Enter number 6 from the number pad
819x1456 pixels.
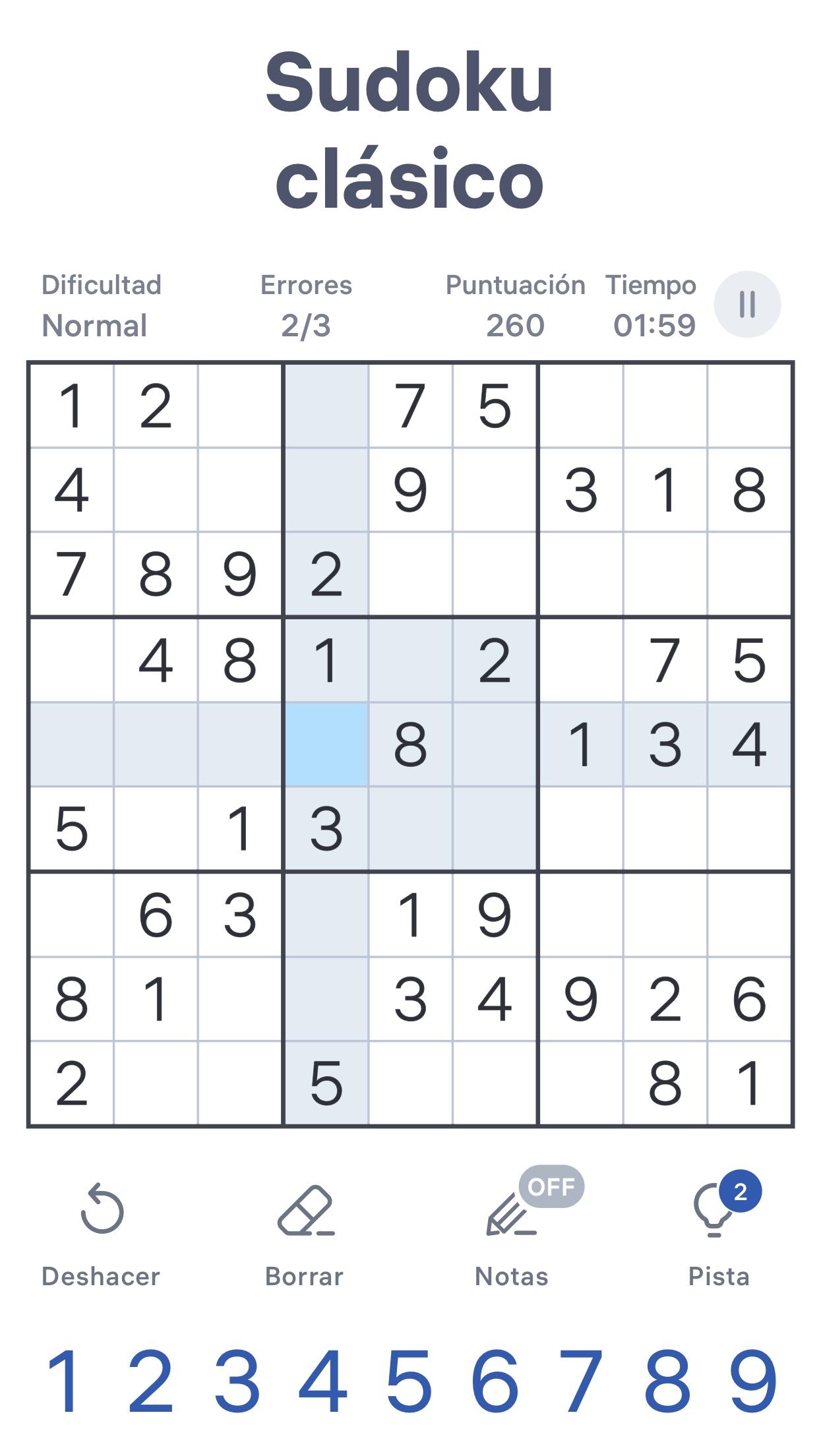point(495,1382)
